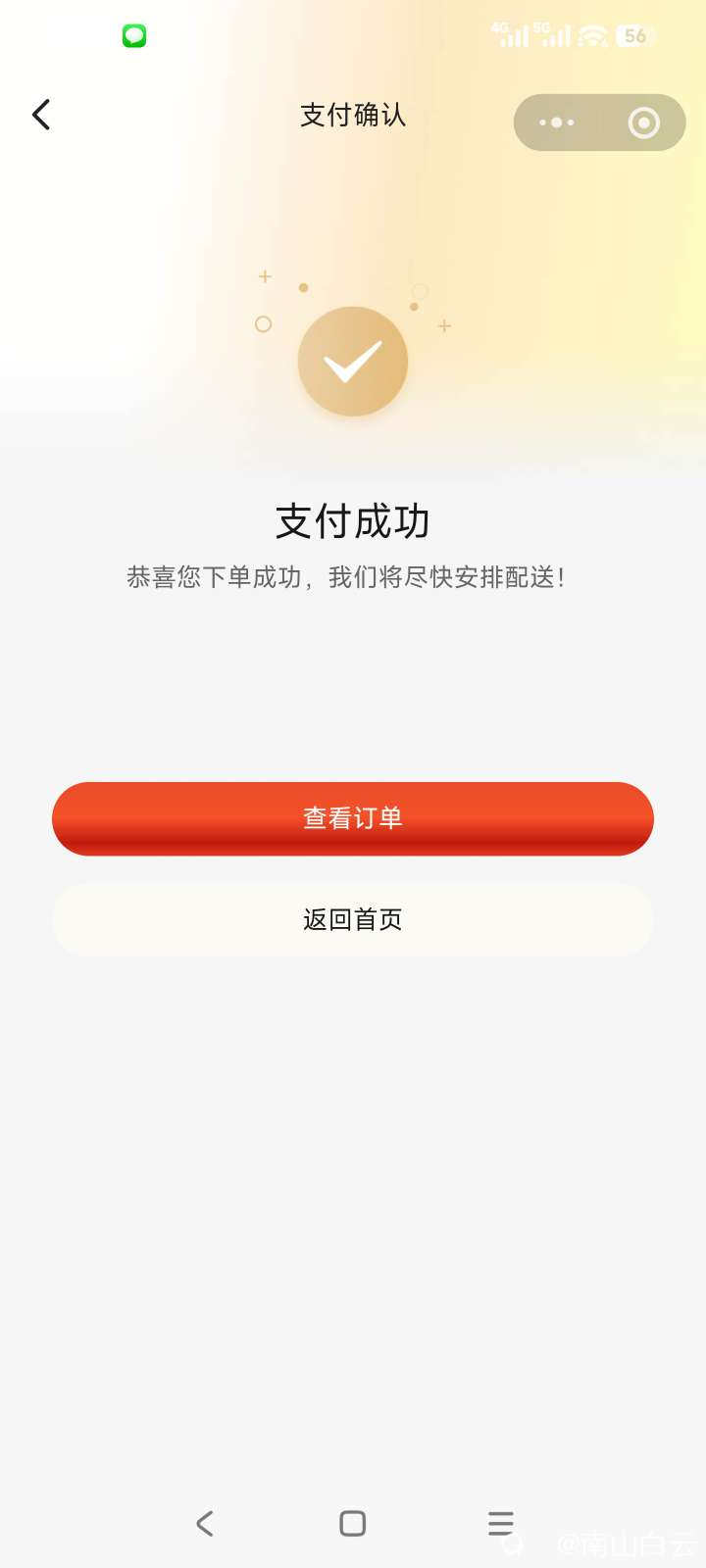Tap 查看订单 to view the order
The height and width of the screenshot is (1568, 706).
click(x=353, y=818)
